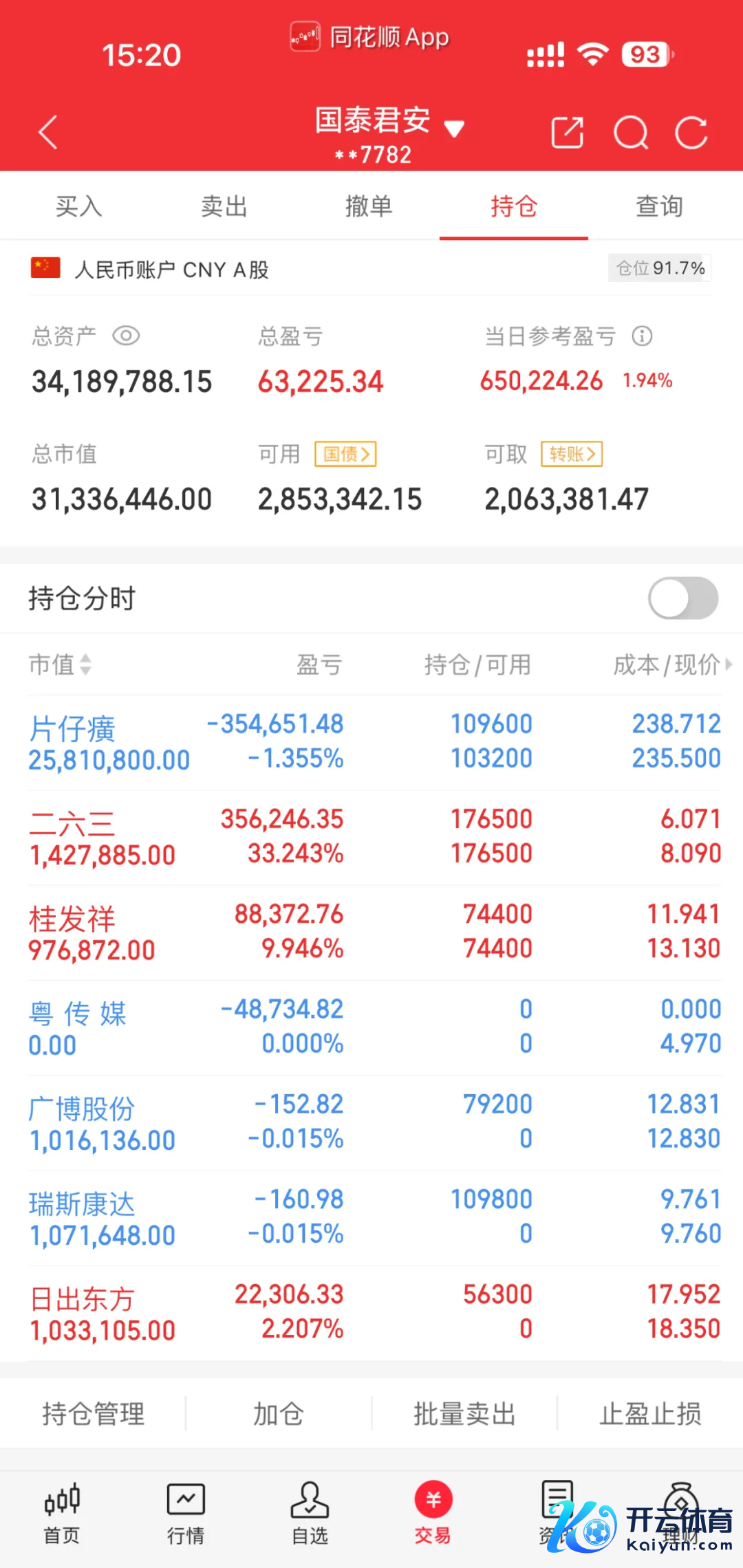Switch to the 买入 tab
Screen dimensions: 743x1568
click(78, 206)
